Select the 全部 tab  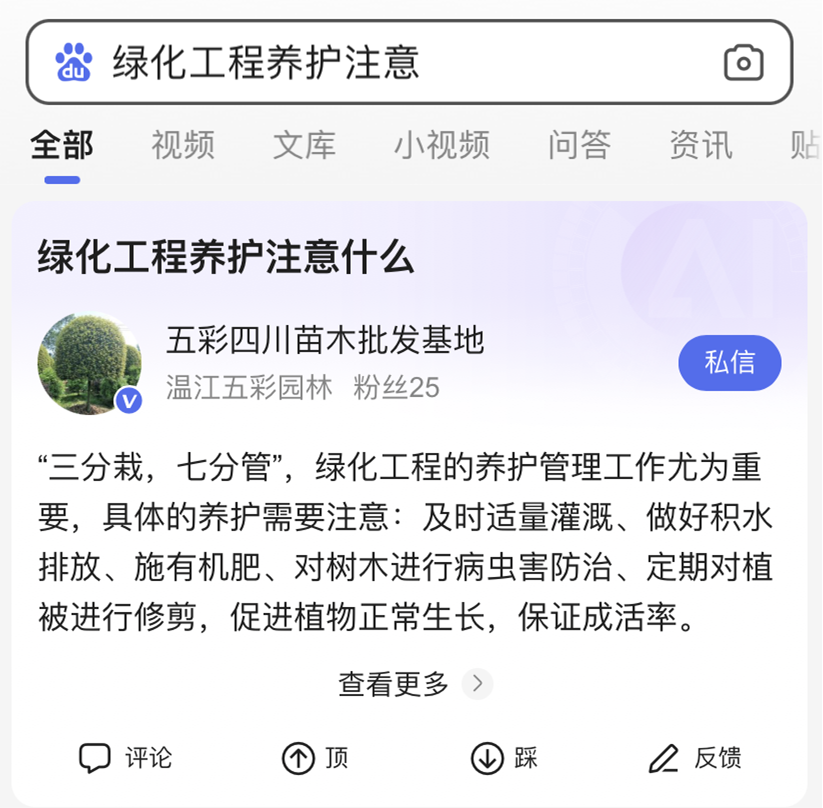[62, 145]
